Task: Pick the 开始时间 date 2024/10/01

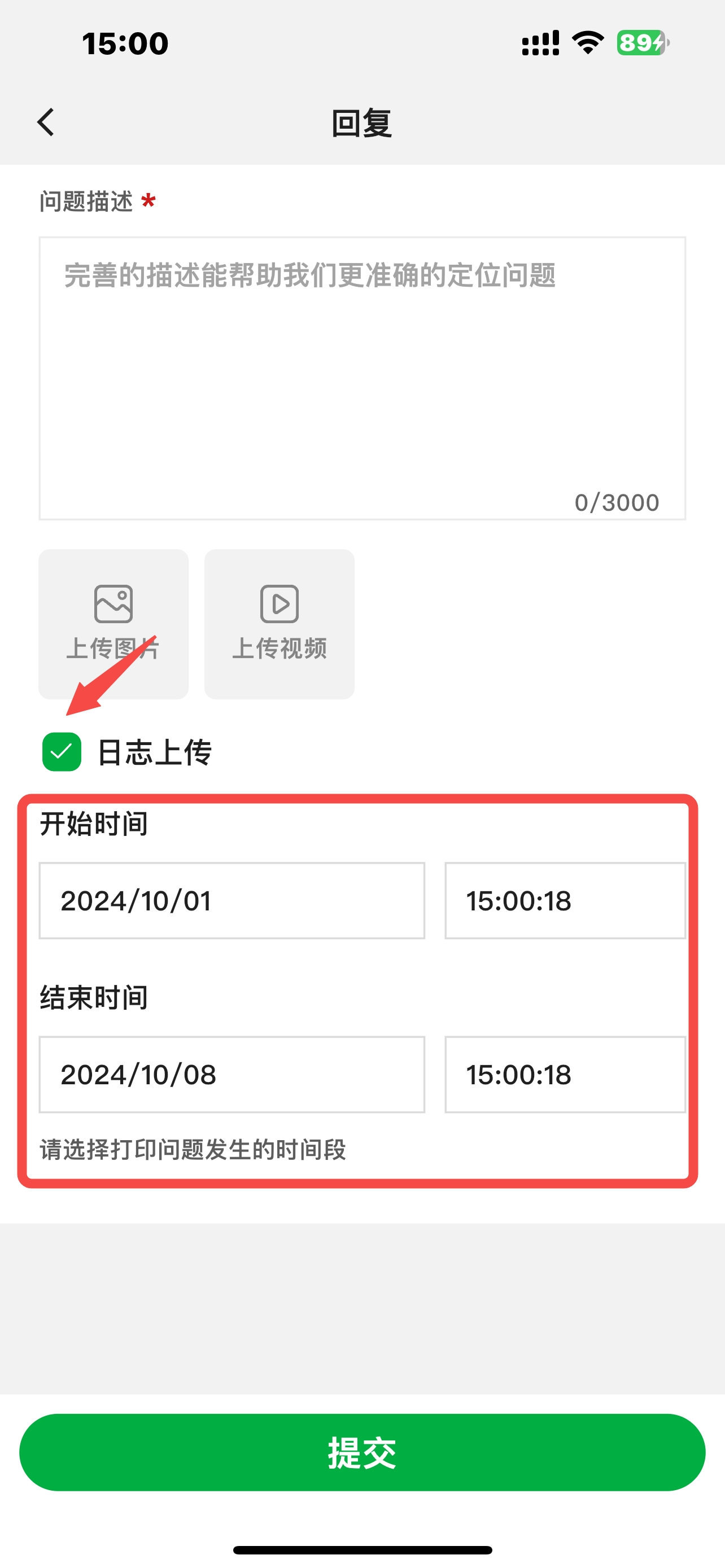Action: tap(232, 900)
